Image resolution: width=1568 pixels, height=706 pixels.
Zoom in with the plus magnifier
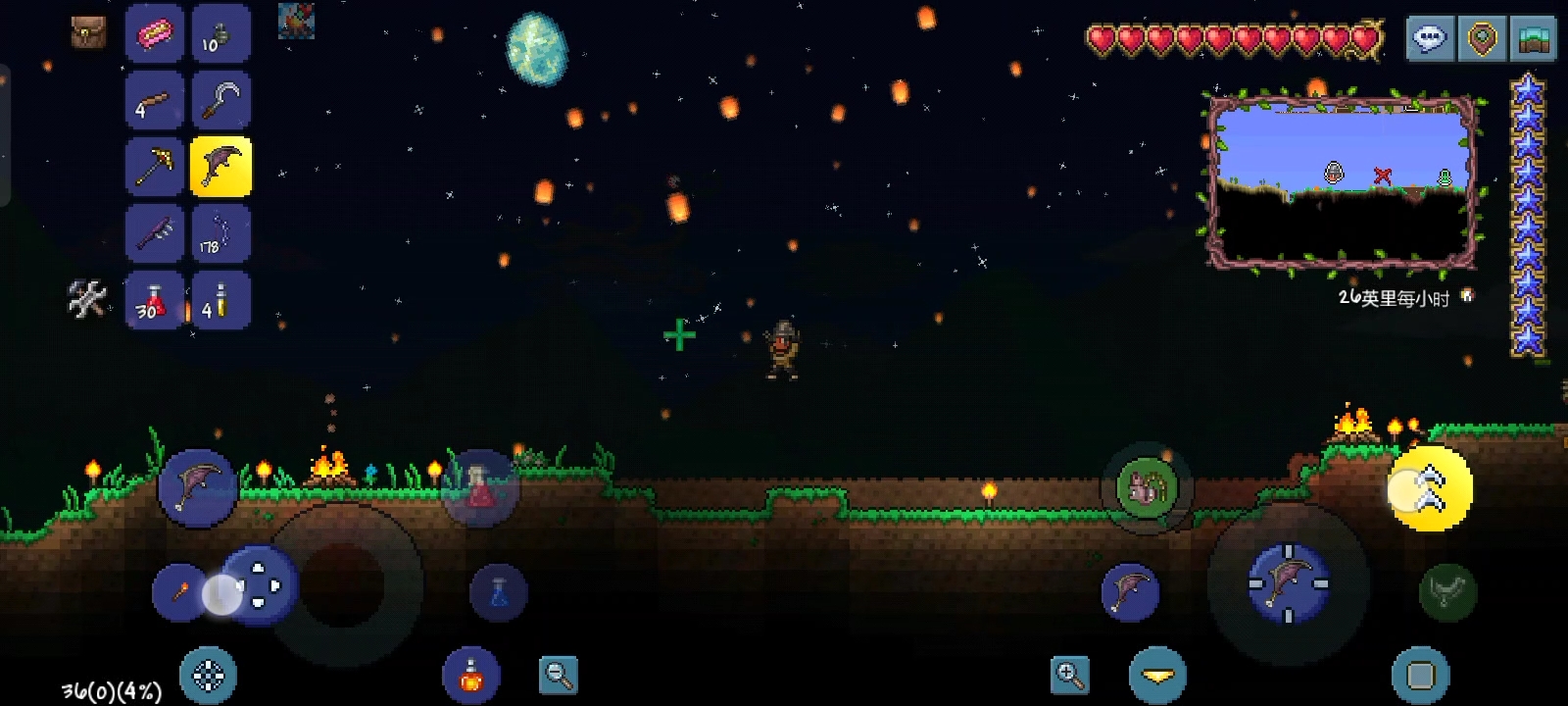1069,675
